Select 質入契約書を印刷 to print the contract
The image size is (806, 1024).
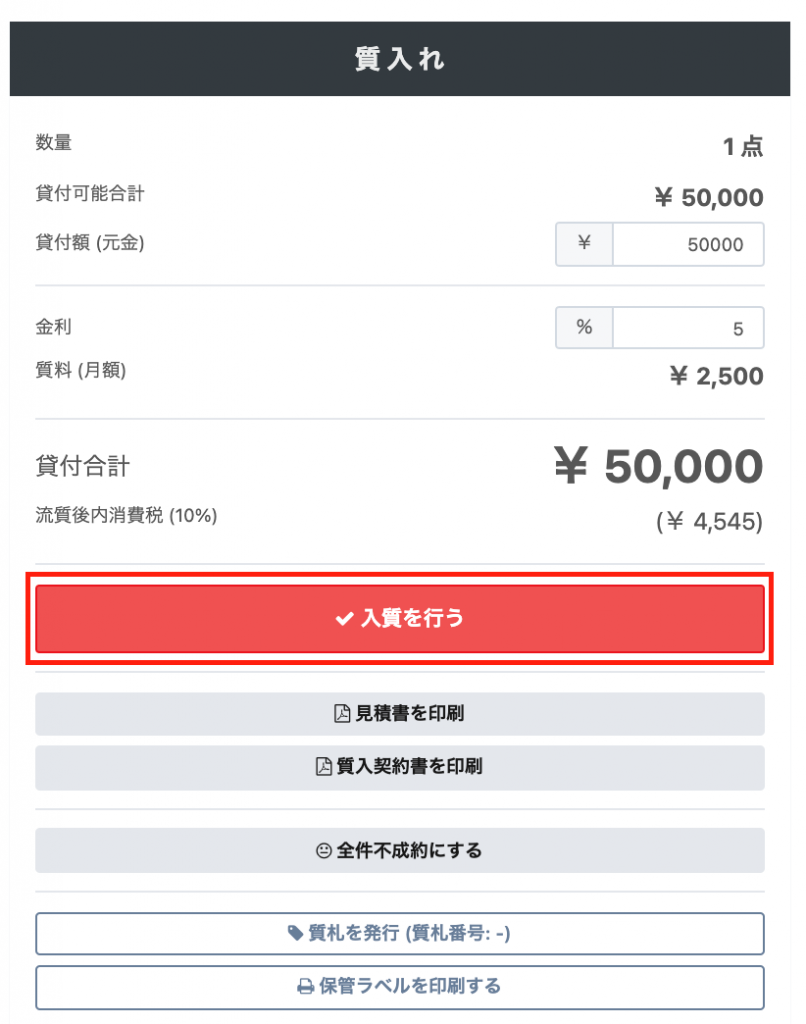(400, 767)
